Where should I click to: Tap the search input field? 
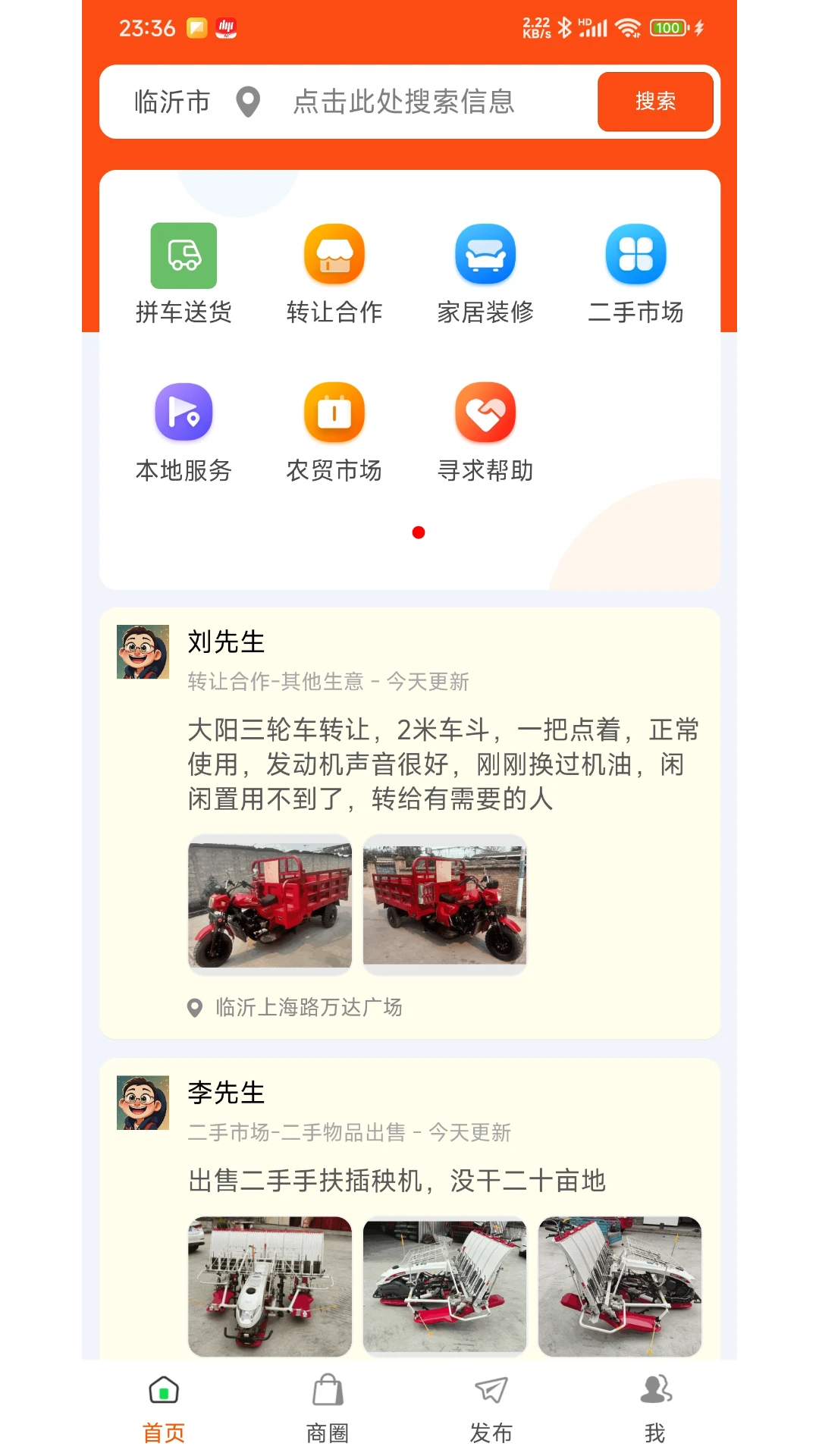pyautogui.click(x=403, y=102)
